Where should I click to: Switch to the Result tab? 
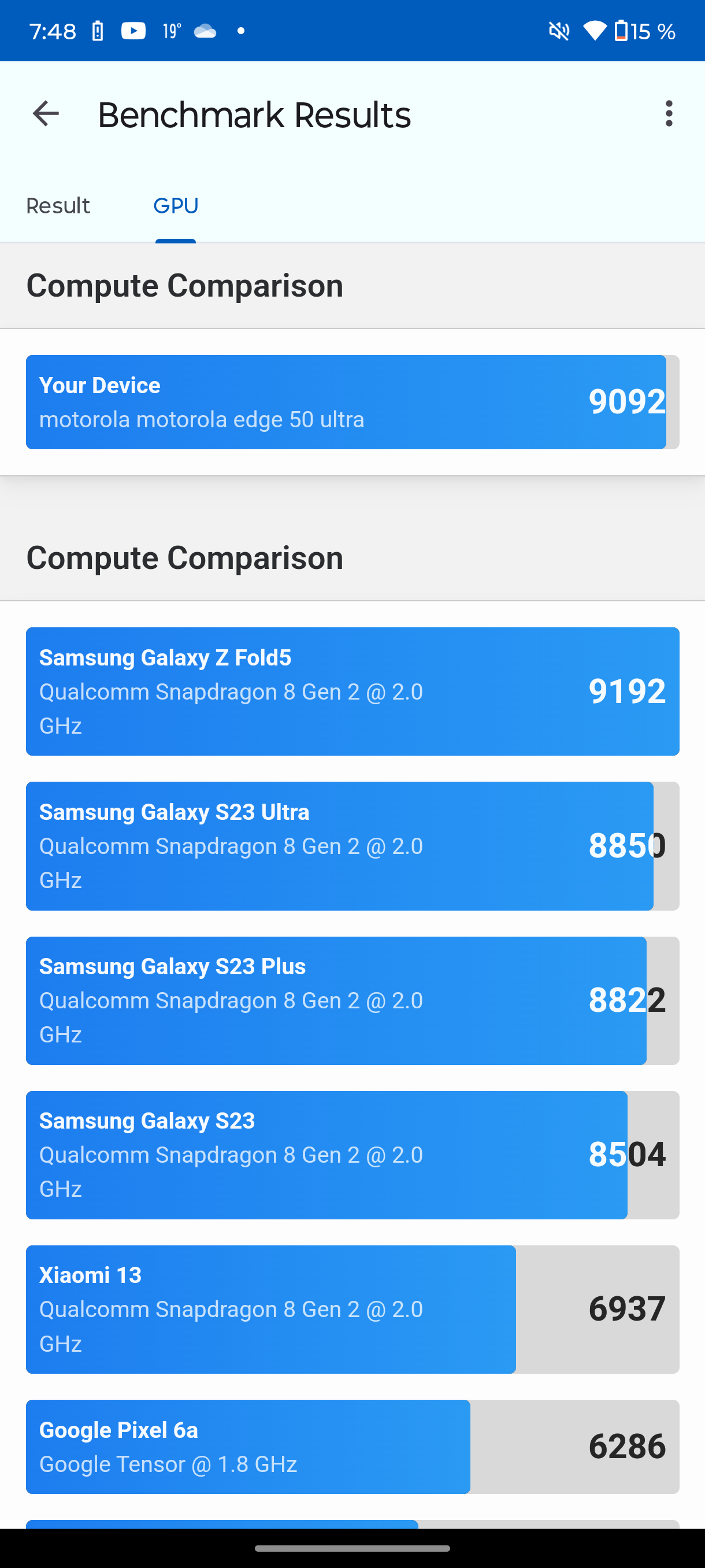click(58, 206)
